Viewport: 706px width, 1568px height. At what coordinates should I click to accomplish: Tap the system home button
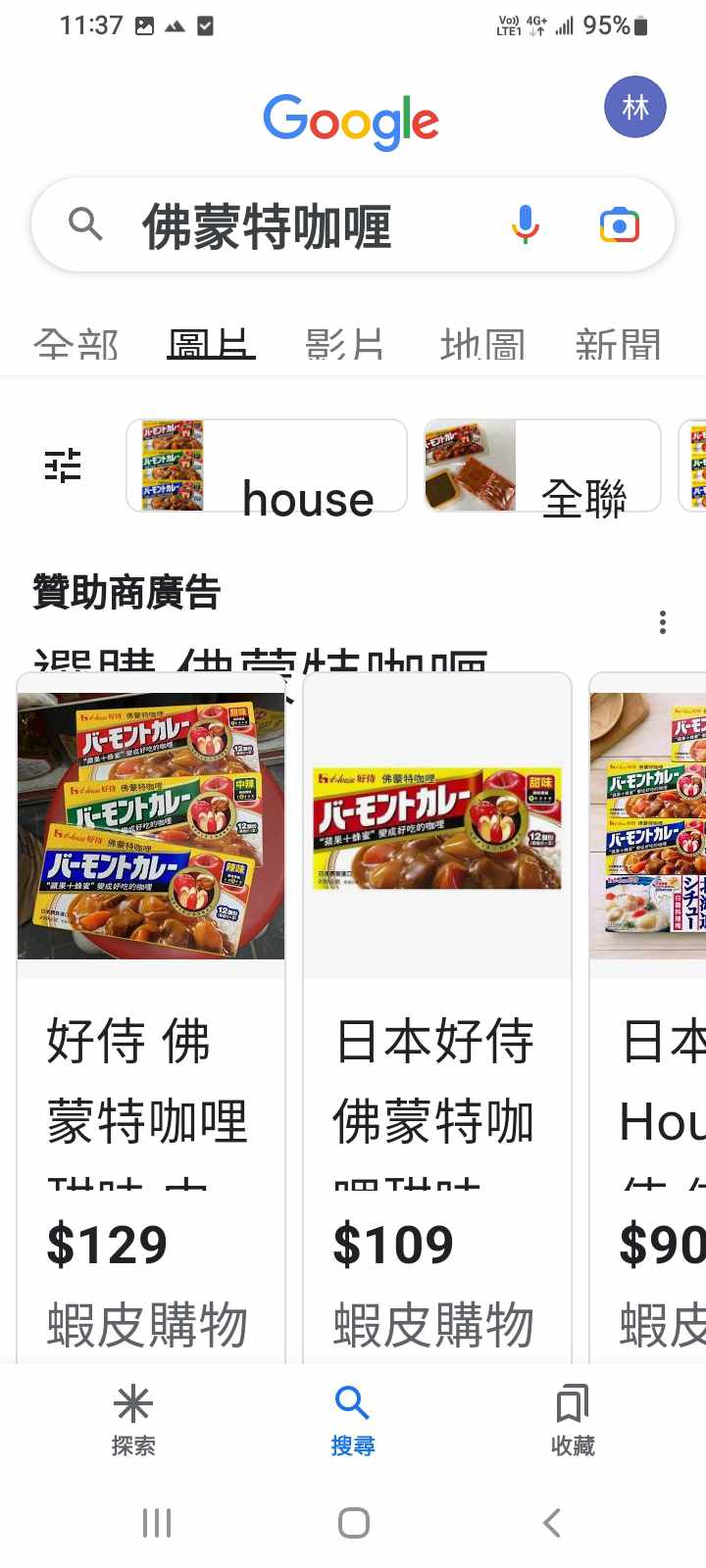click(x=353, y=1523)
